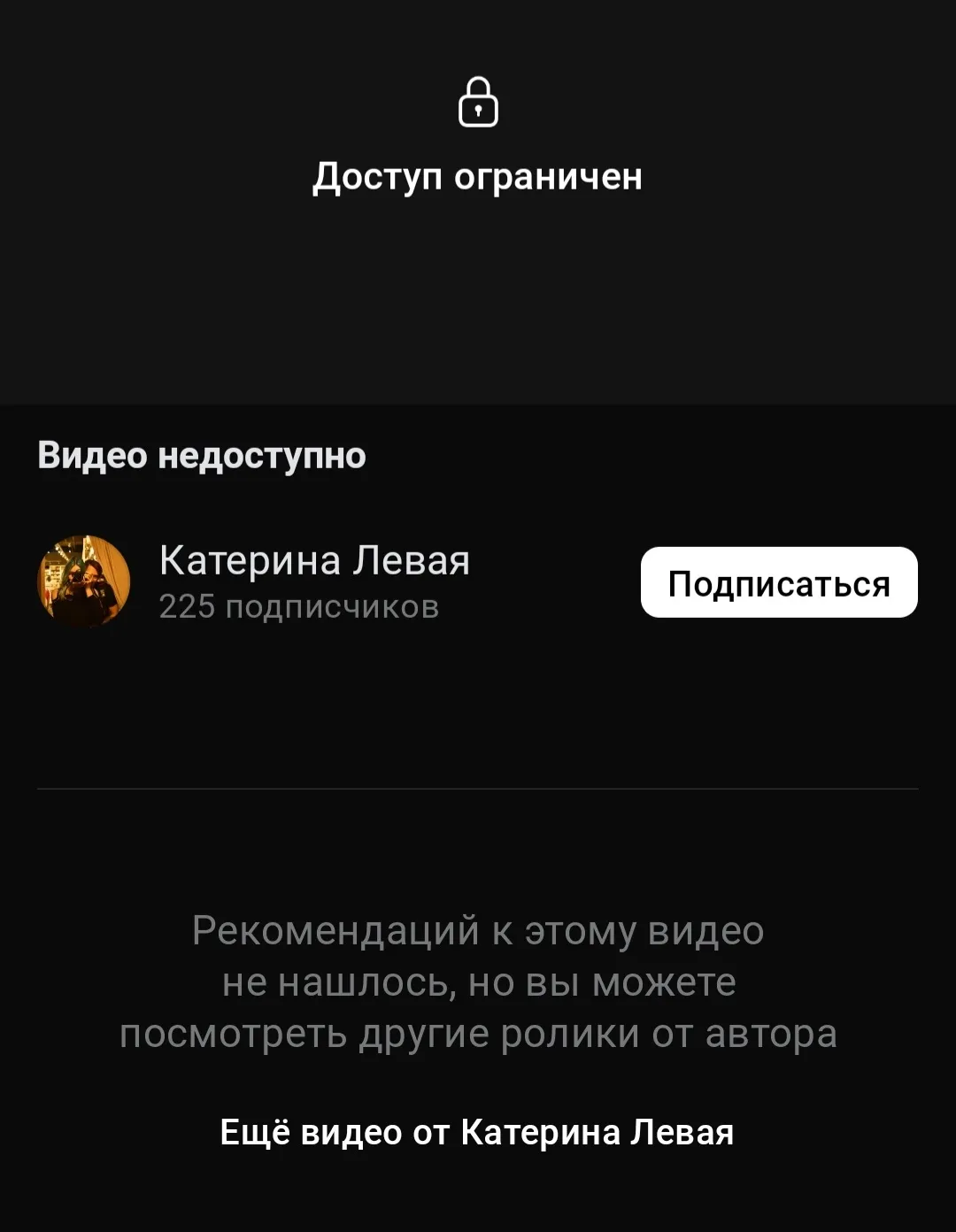
Task: Click "Ещё видео от Катерина Левая"
Action: pos(478,1129)
